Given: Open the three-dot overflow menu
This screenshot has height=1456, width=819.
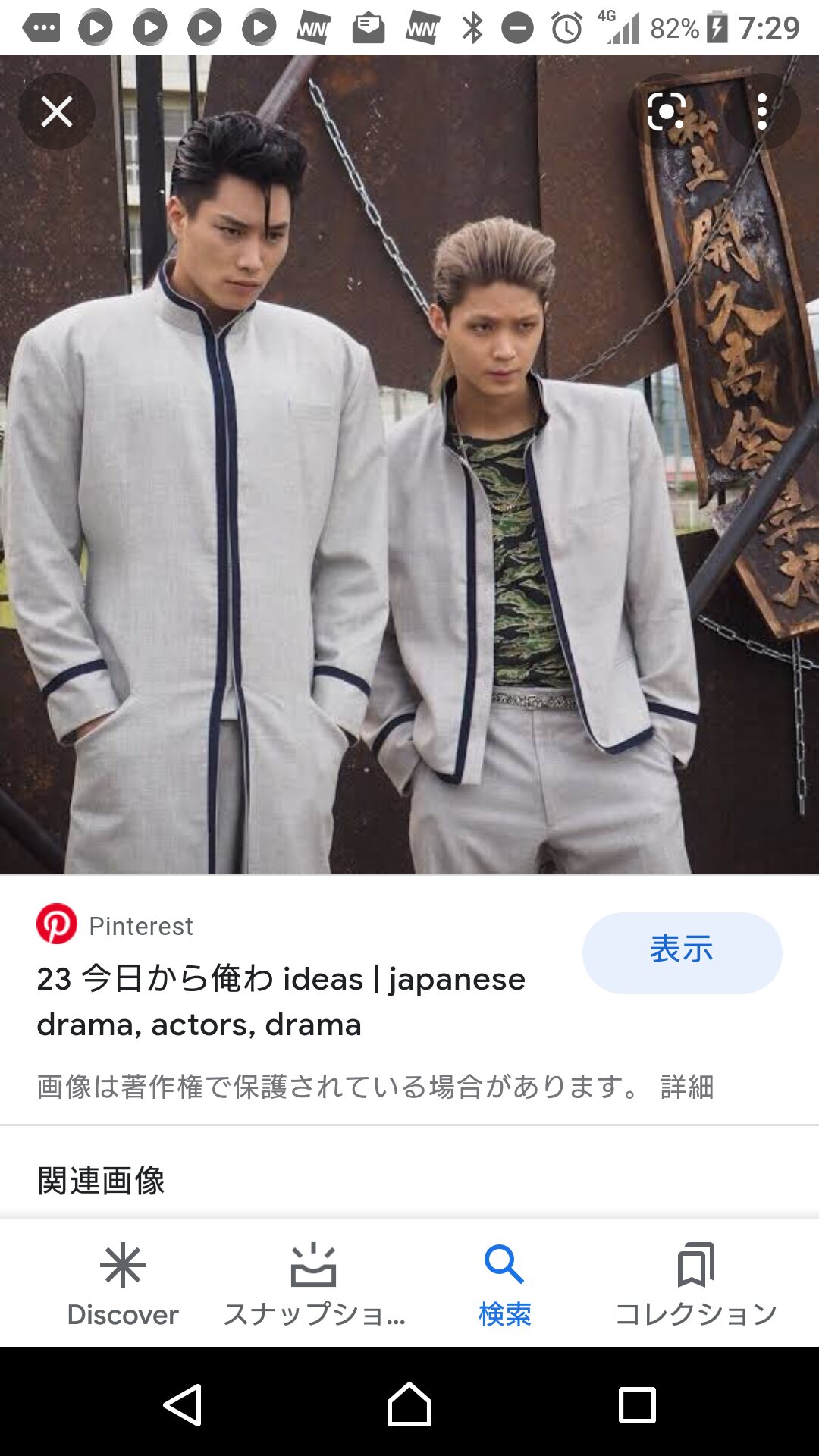Looking at the screenshot, I should click(x=761, y=111).
